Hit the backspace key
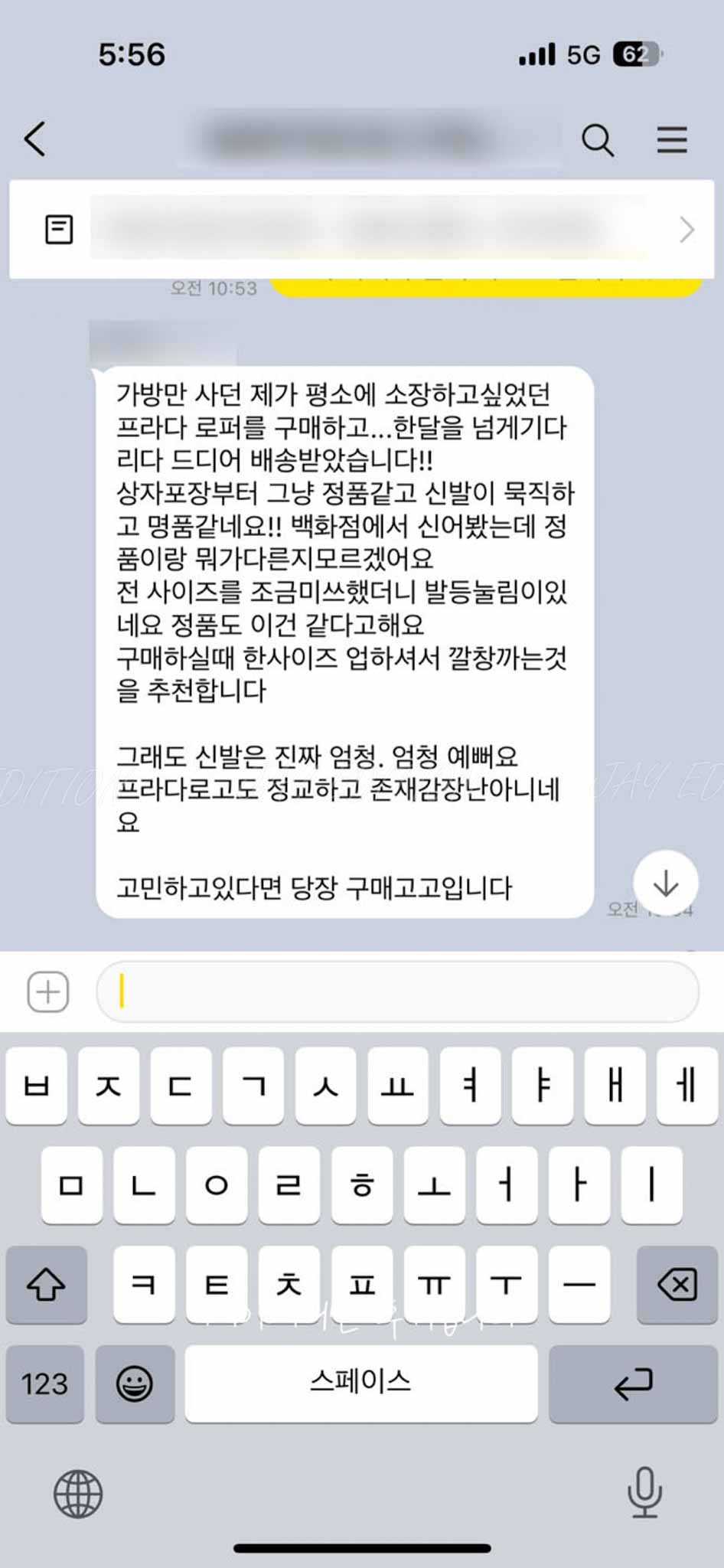This screenshot has height=1568, width=724. (x=677, y=1285)
